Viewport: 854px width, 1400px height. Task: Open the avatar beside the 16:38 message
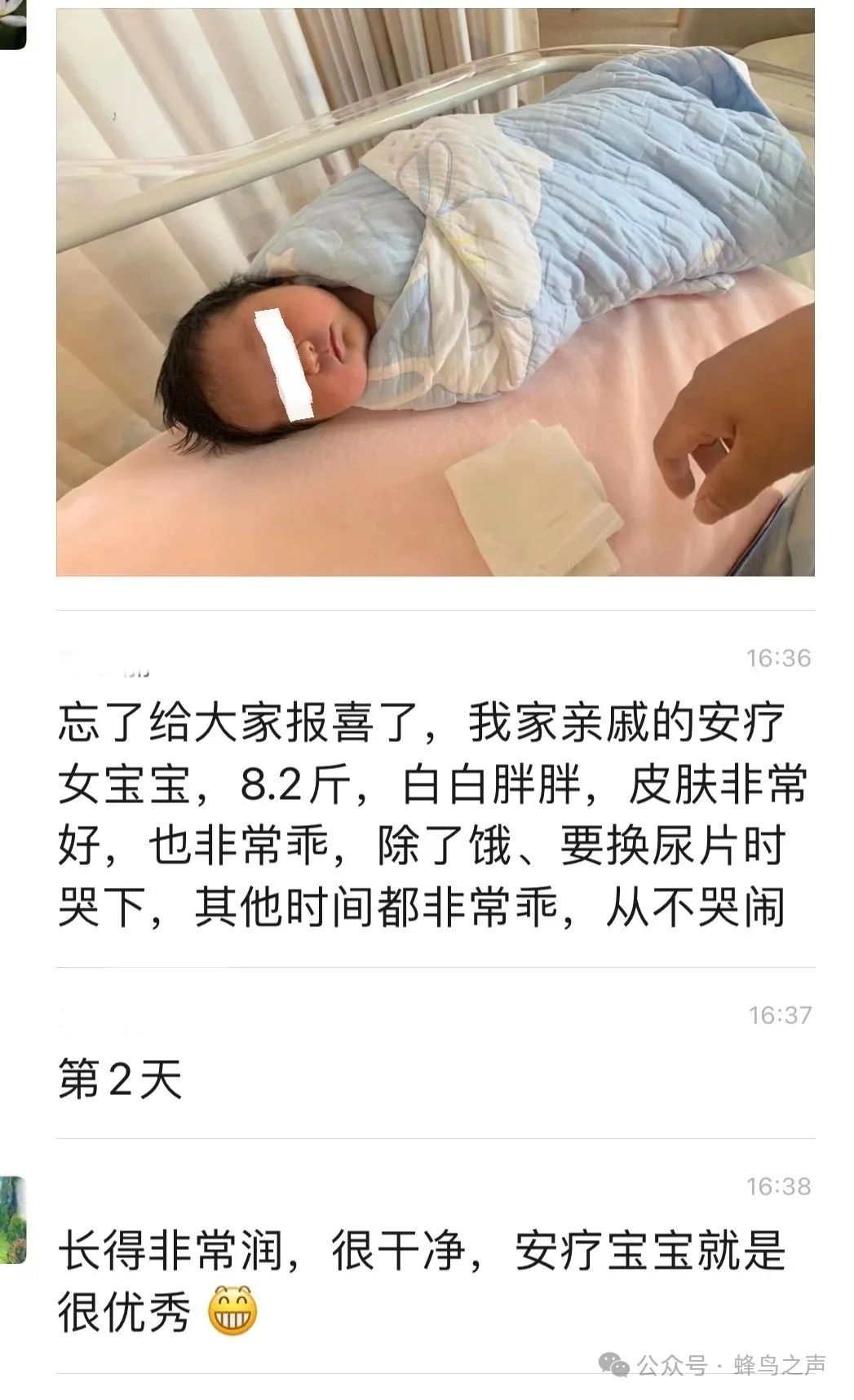13,1220
